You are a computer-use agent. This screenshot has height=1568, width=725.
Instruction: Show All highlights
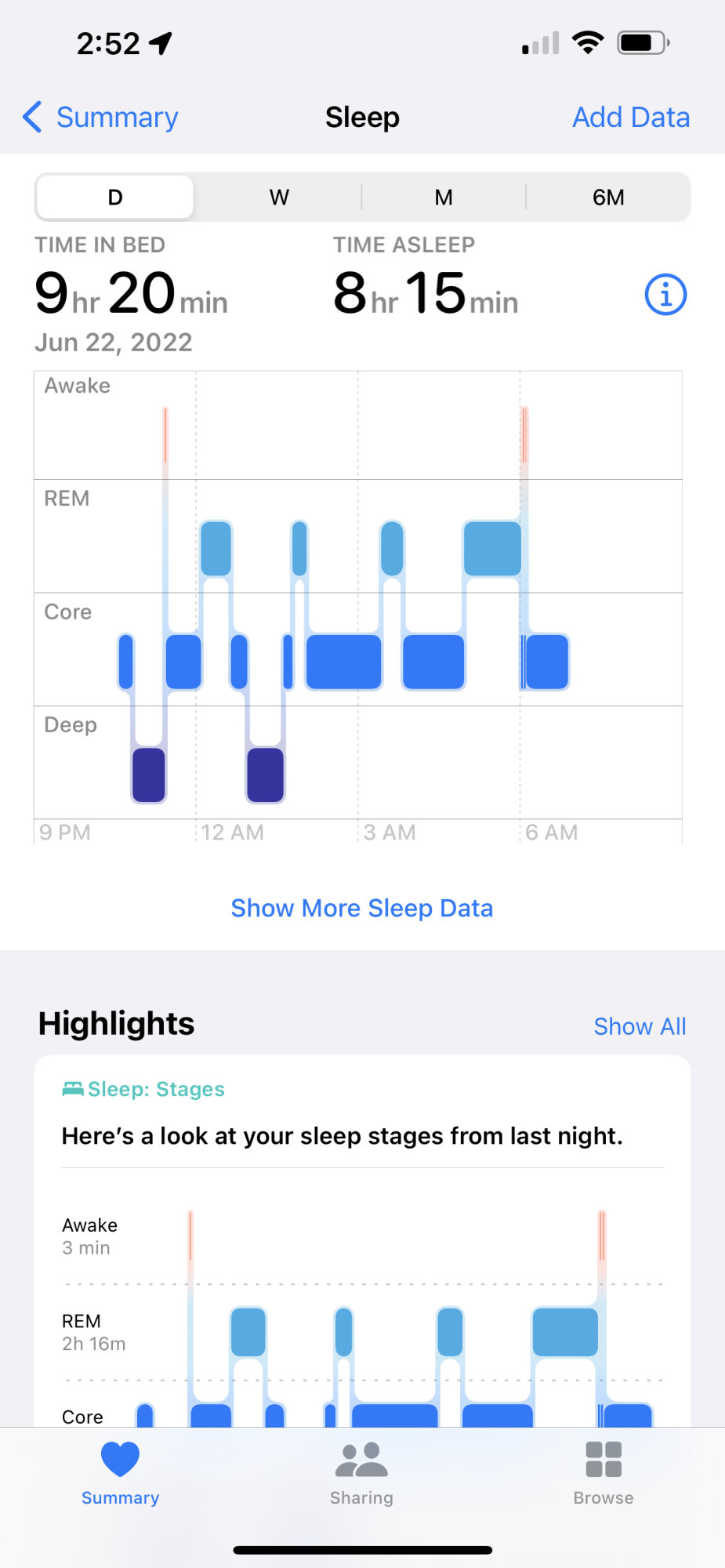pyautogui.click(x=640, y=1026)
